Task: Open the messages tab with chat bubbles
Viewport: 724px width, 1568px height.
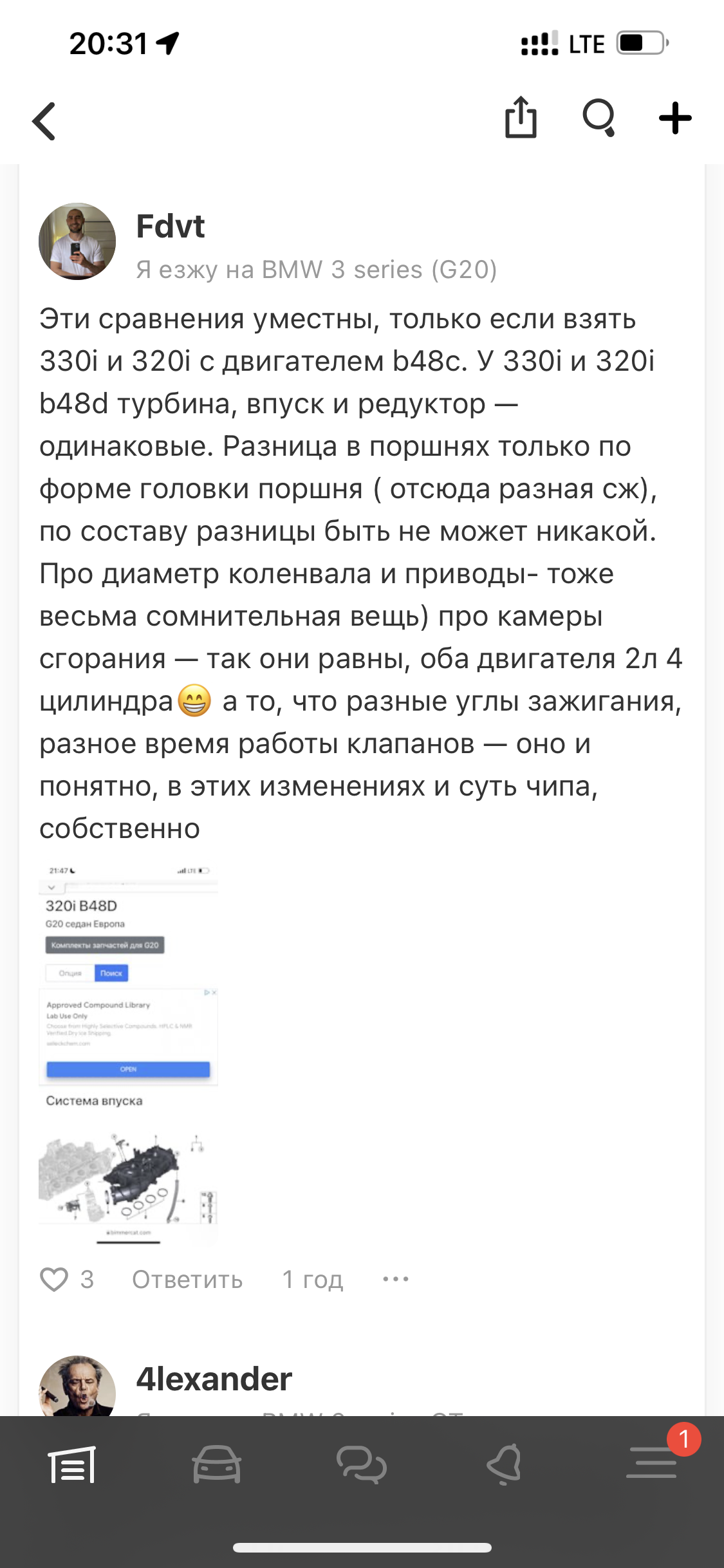Action: (362, 1465)
